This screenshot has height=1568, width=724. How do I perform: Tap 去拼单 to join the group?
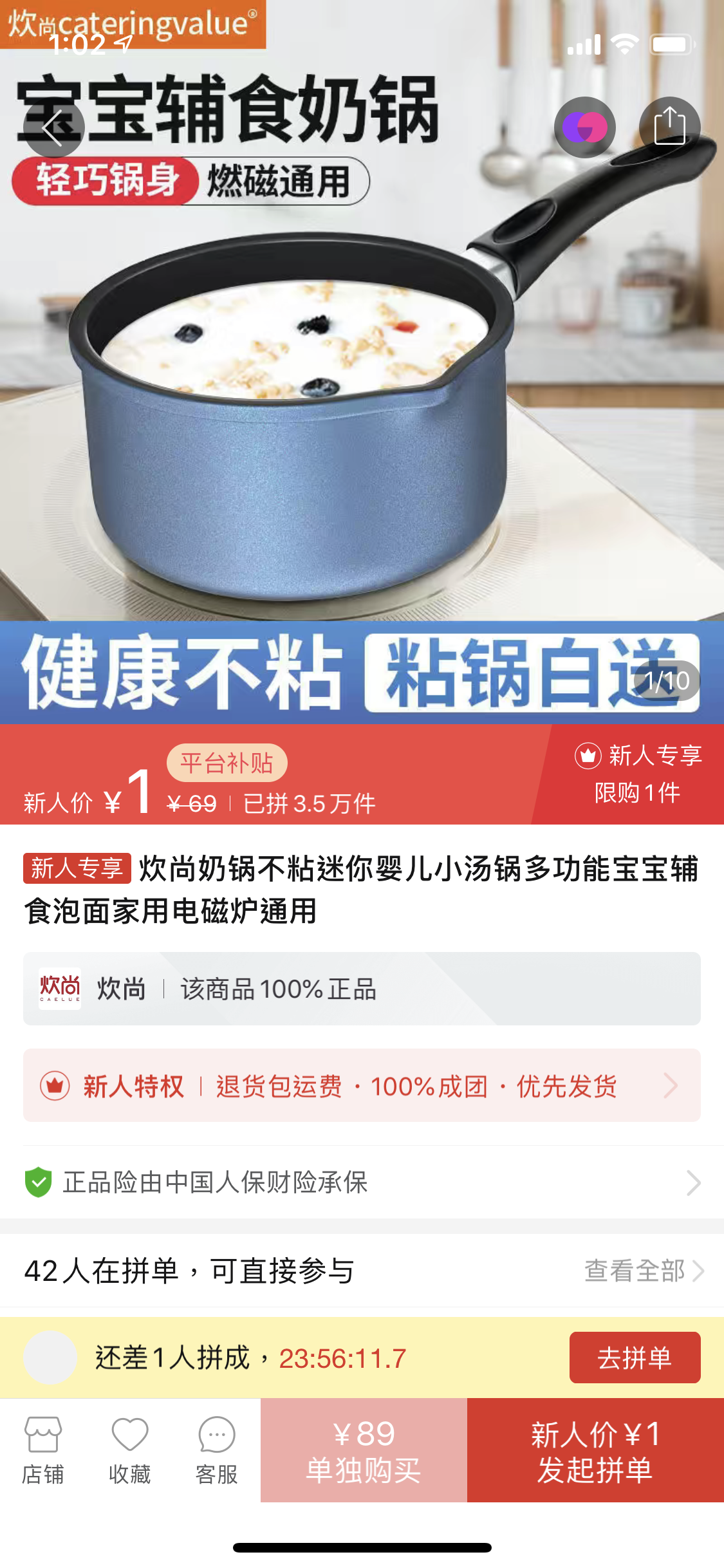pos(635,1358)
